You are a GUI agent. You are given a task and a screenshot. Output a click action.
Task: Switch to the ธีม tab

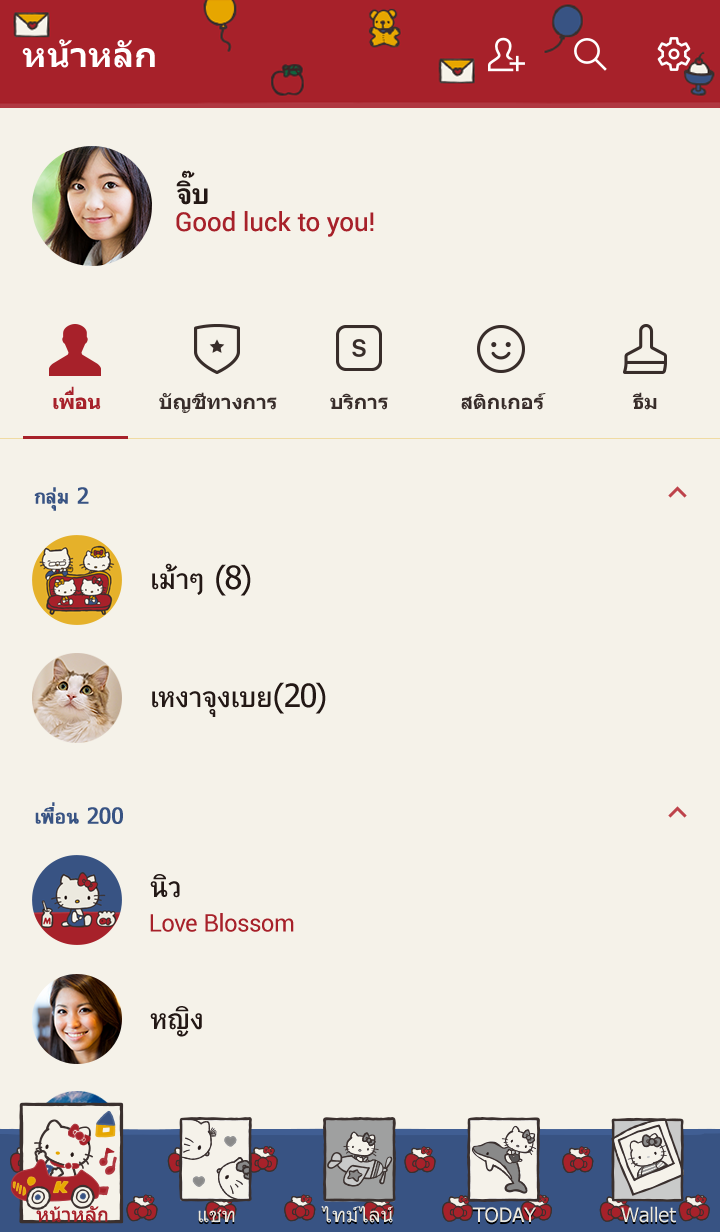pyautogui.click(x=645, y=369)
